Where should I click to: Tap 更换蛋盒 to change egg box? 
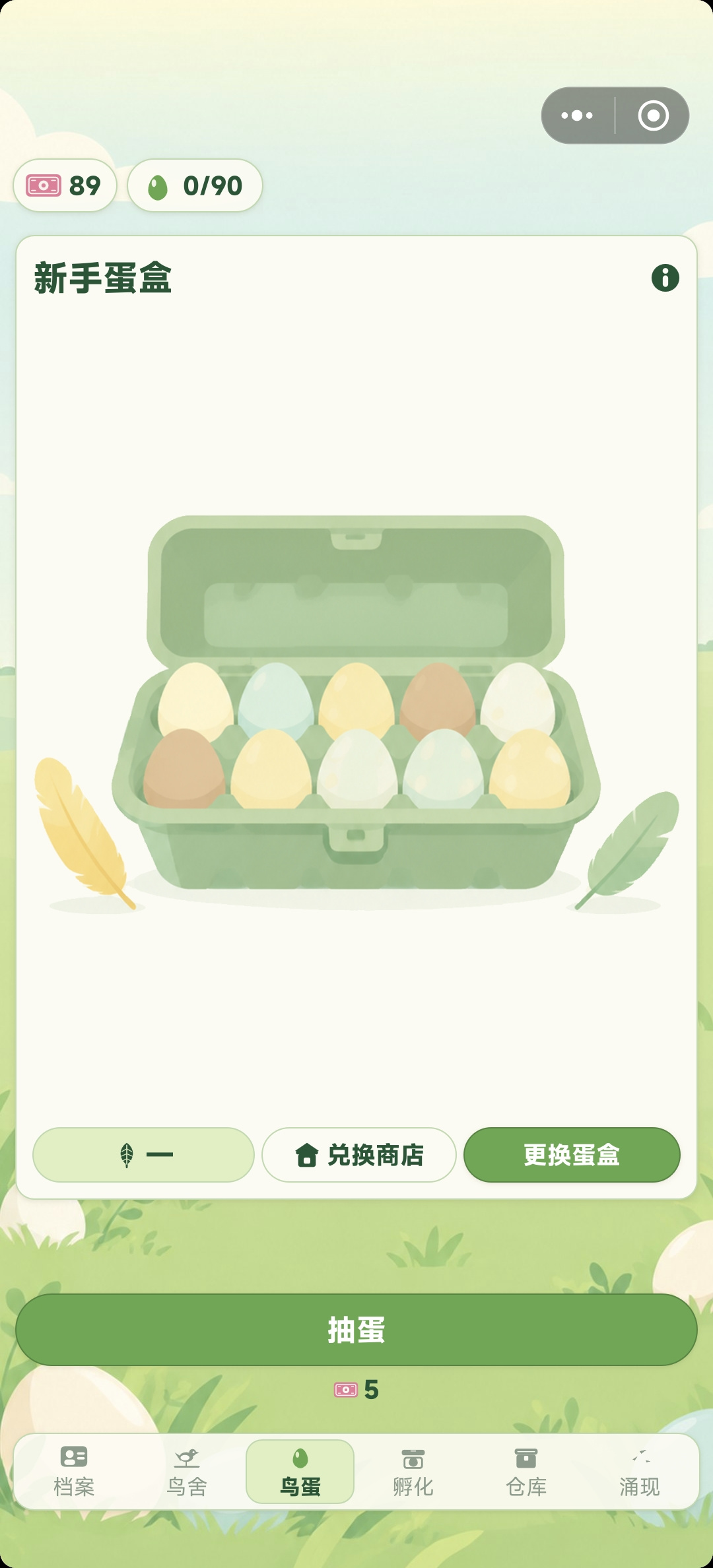point(572,1155)
